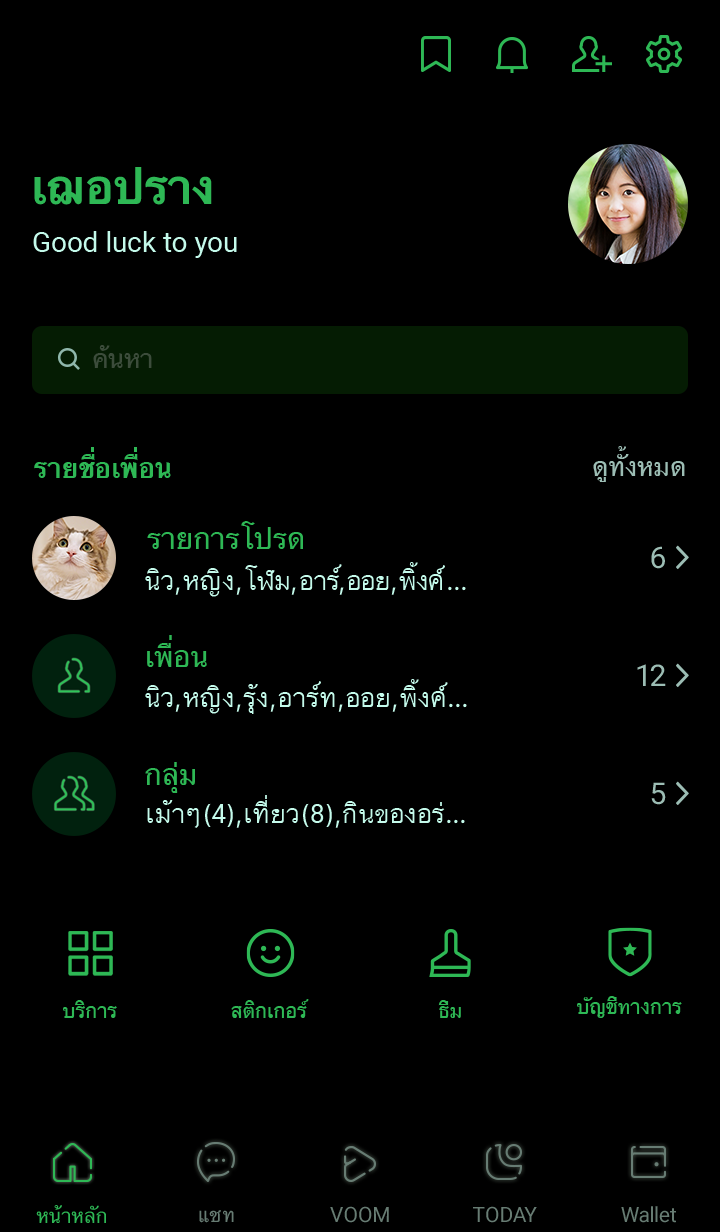View the profile picture of เฌอปราง

coord(628,204)
